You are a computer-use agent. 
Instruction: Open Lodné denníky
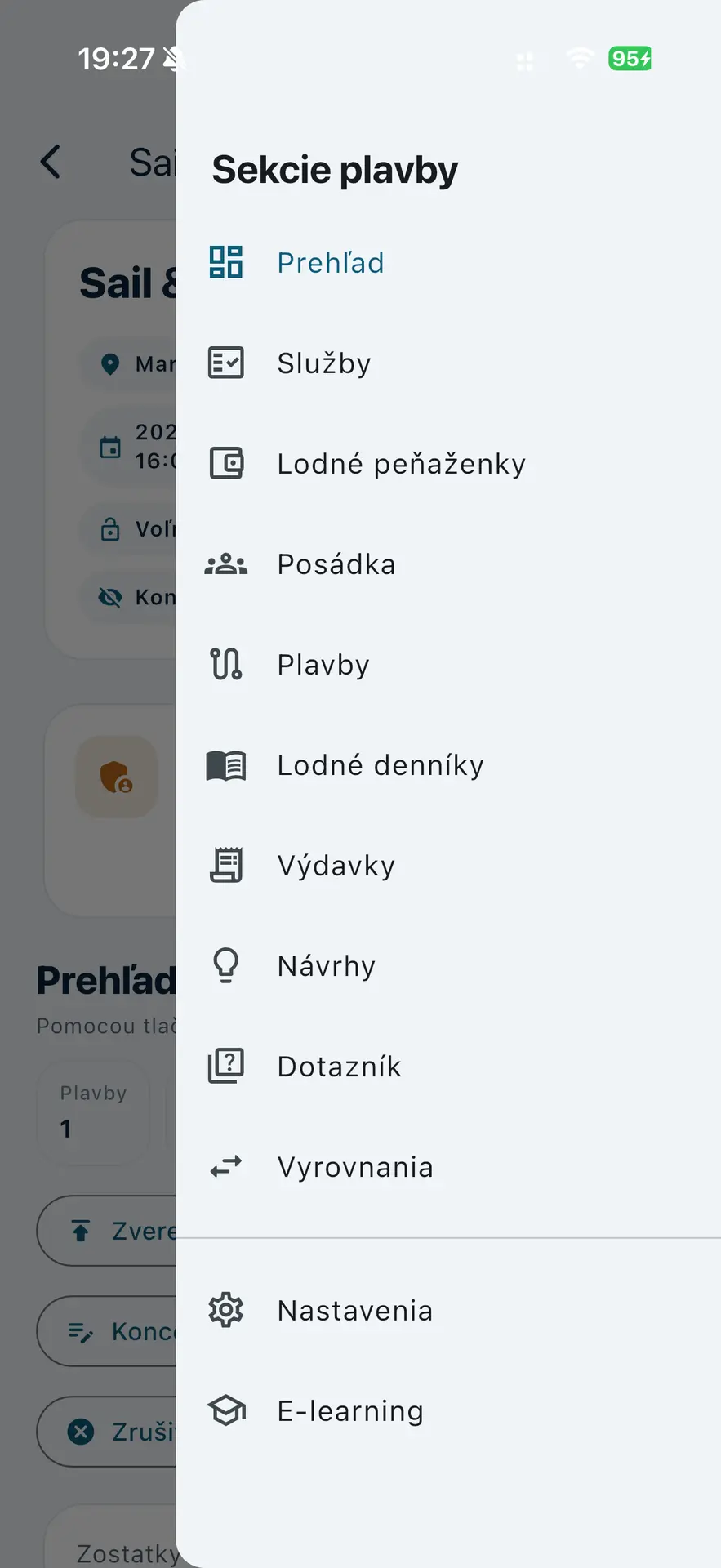381,765
